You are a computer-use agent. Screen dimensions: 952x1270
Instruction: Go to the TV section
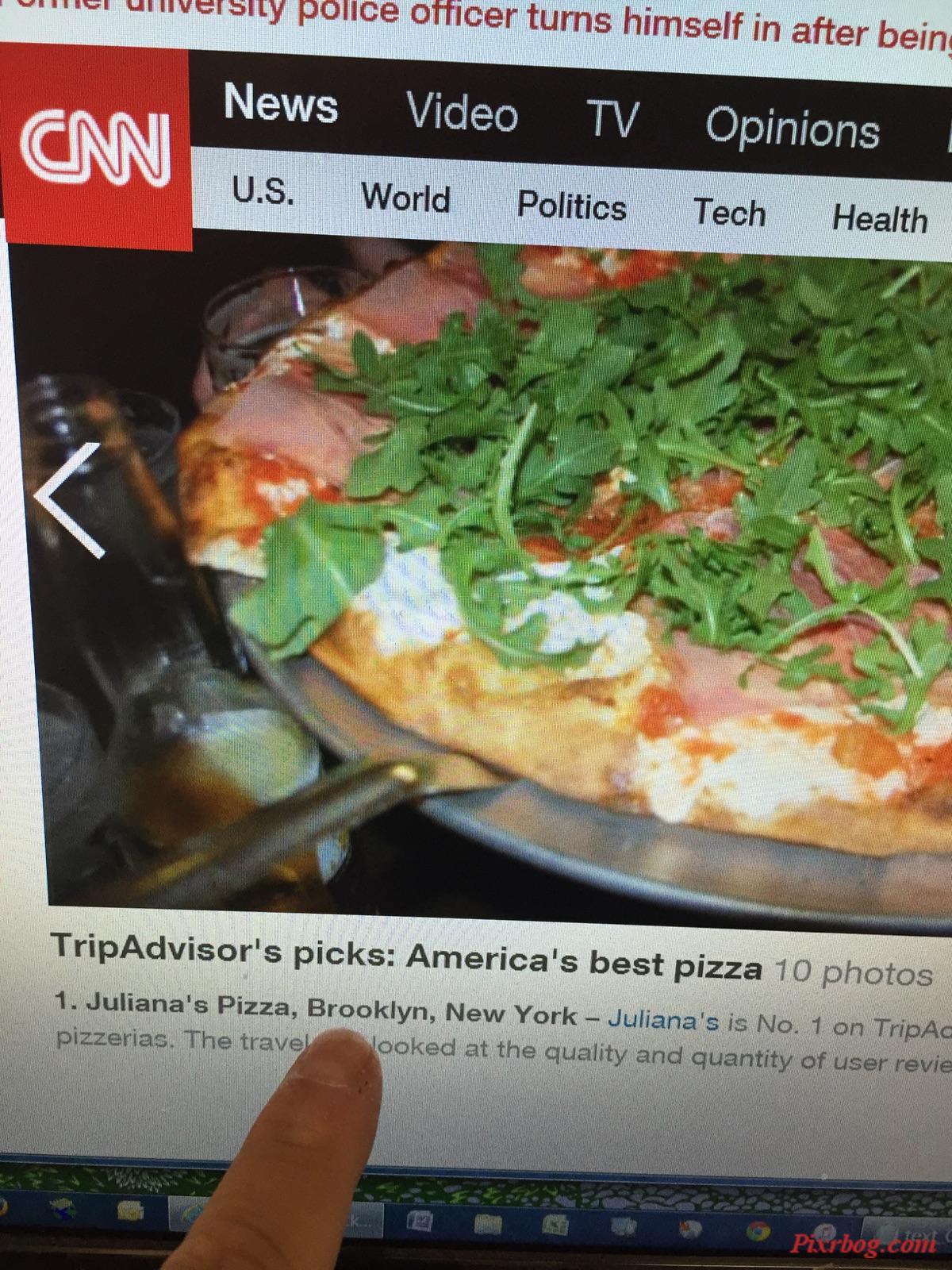612,119
